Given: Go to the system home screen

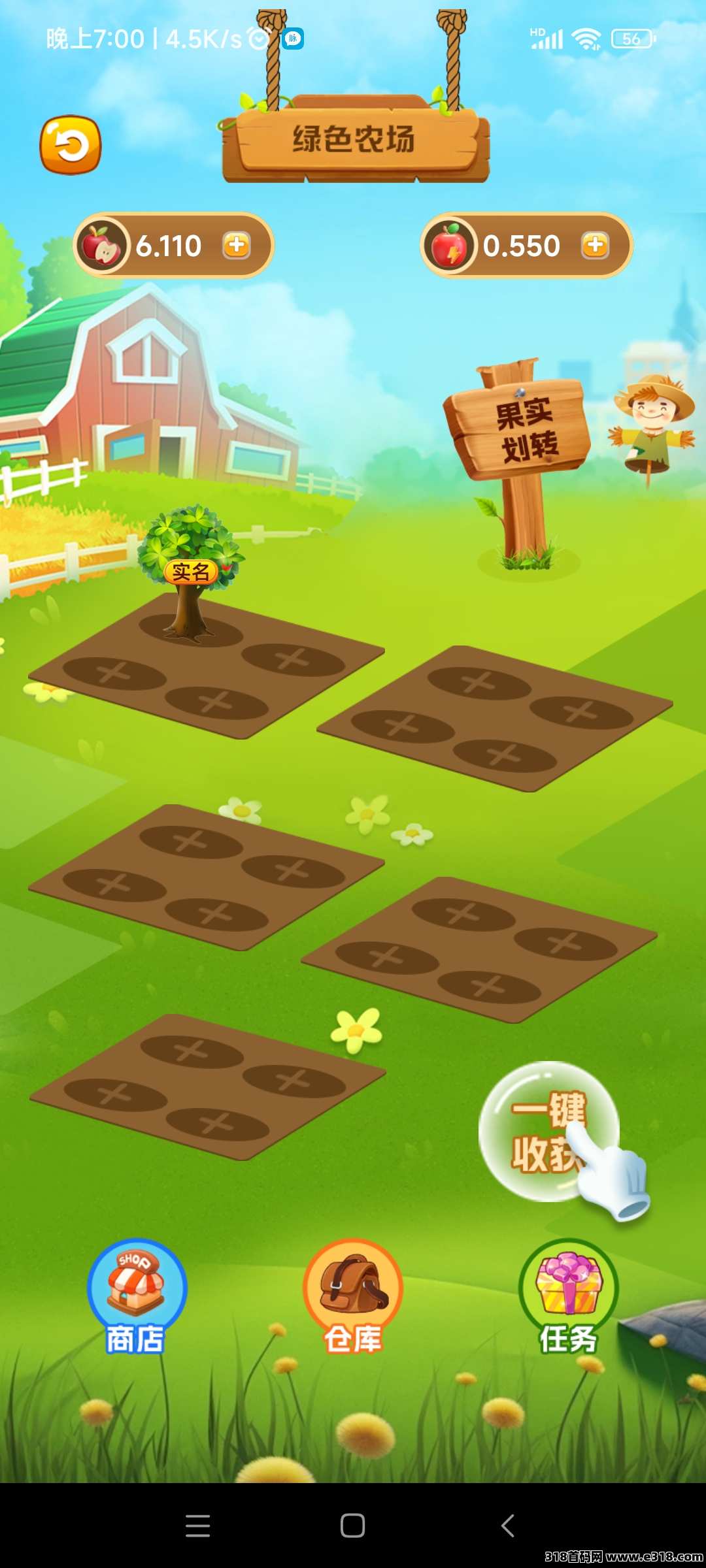Looking at the screenshot, I should pyautogui.click(x=352, y=1526).
